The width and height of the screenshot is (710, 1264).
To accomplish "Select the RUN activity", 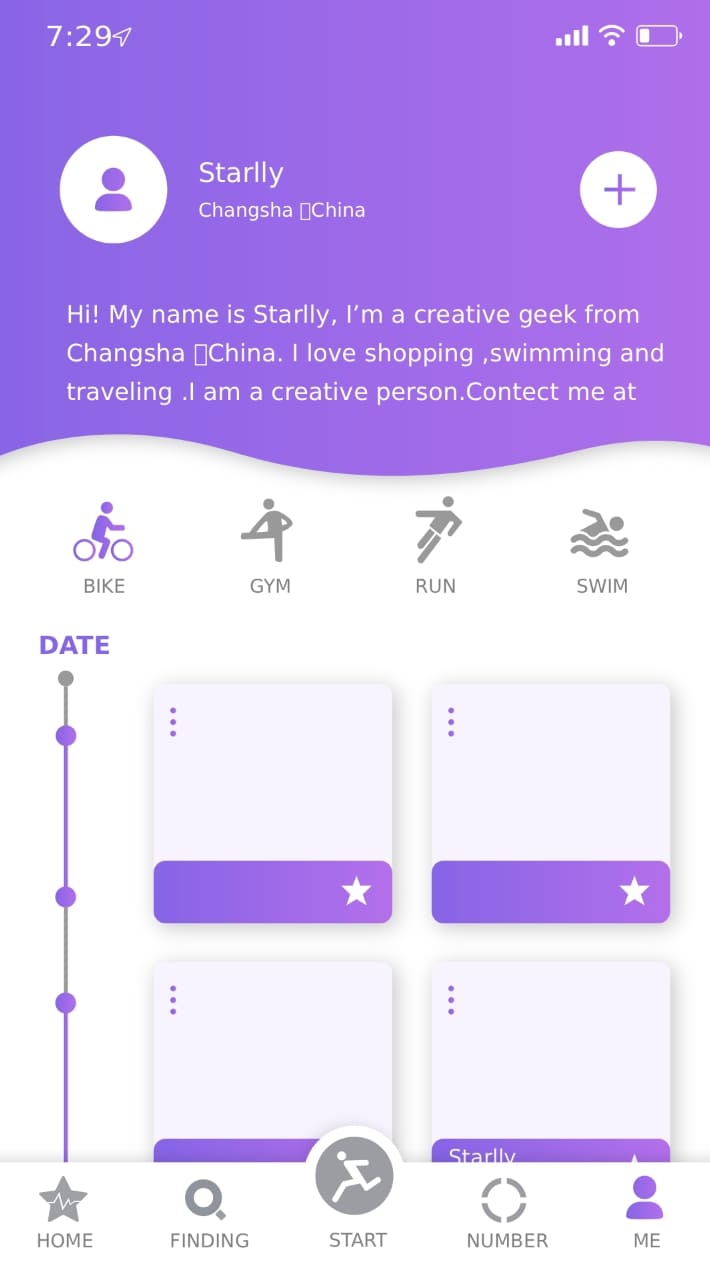I will tap(436, 548).
